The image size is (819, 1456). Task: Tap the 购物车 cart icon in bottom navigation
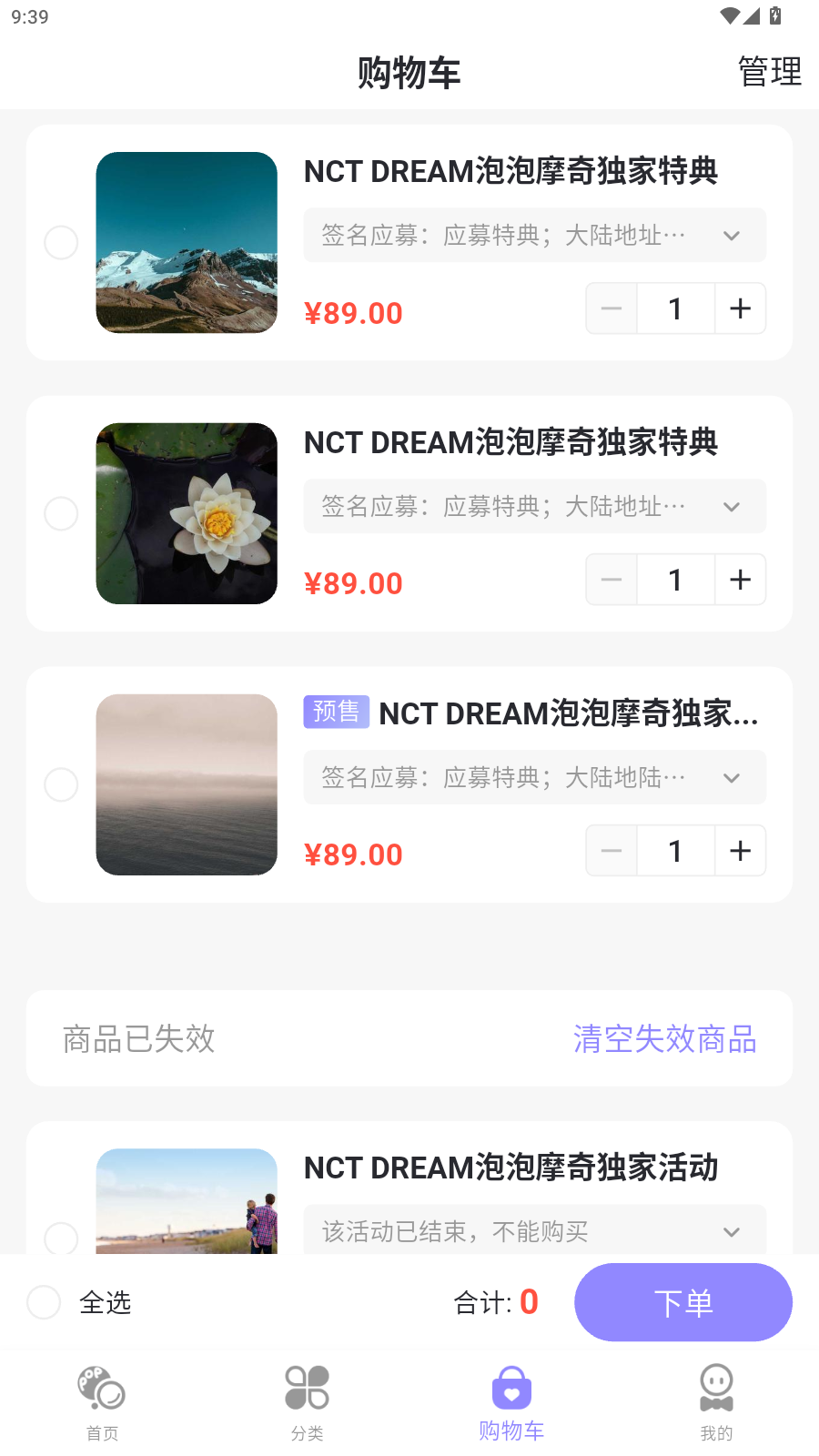click(511, 1387)
